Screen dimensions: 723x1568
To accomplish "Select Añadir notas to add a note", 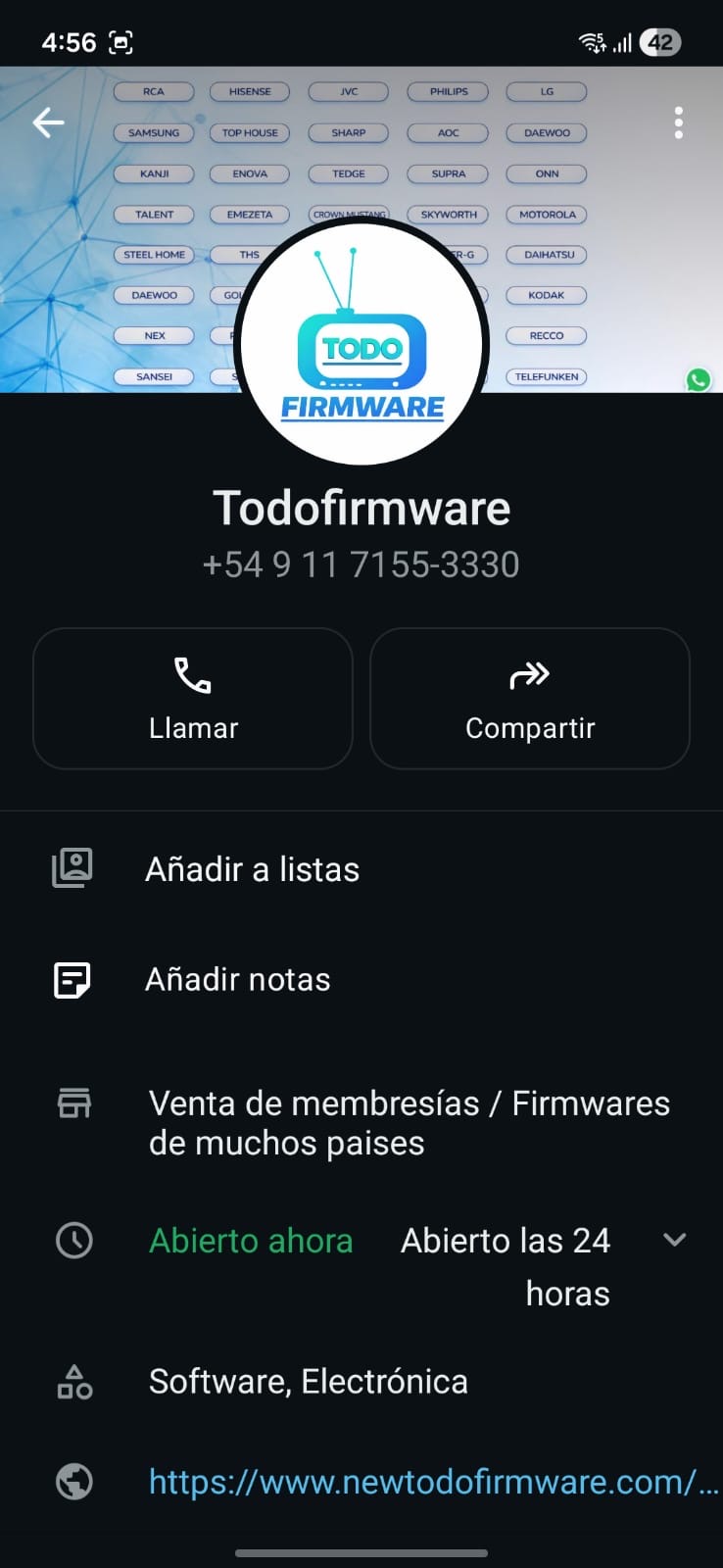I will coord(238,980).
